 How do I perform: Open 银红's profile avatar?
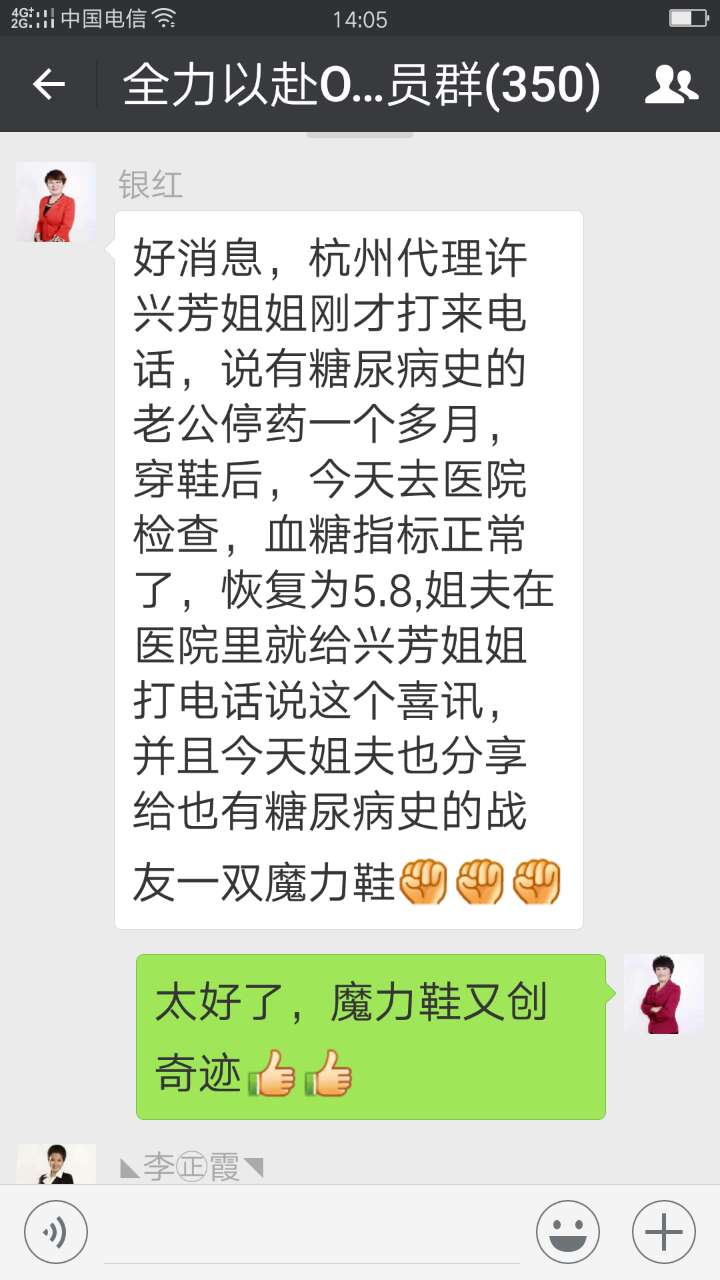coord(56,202)
